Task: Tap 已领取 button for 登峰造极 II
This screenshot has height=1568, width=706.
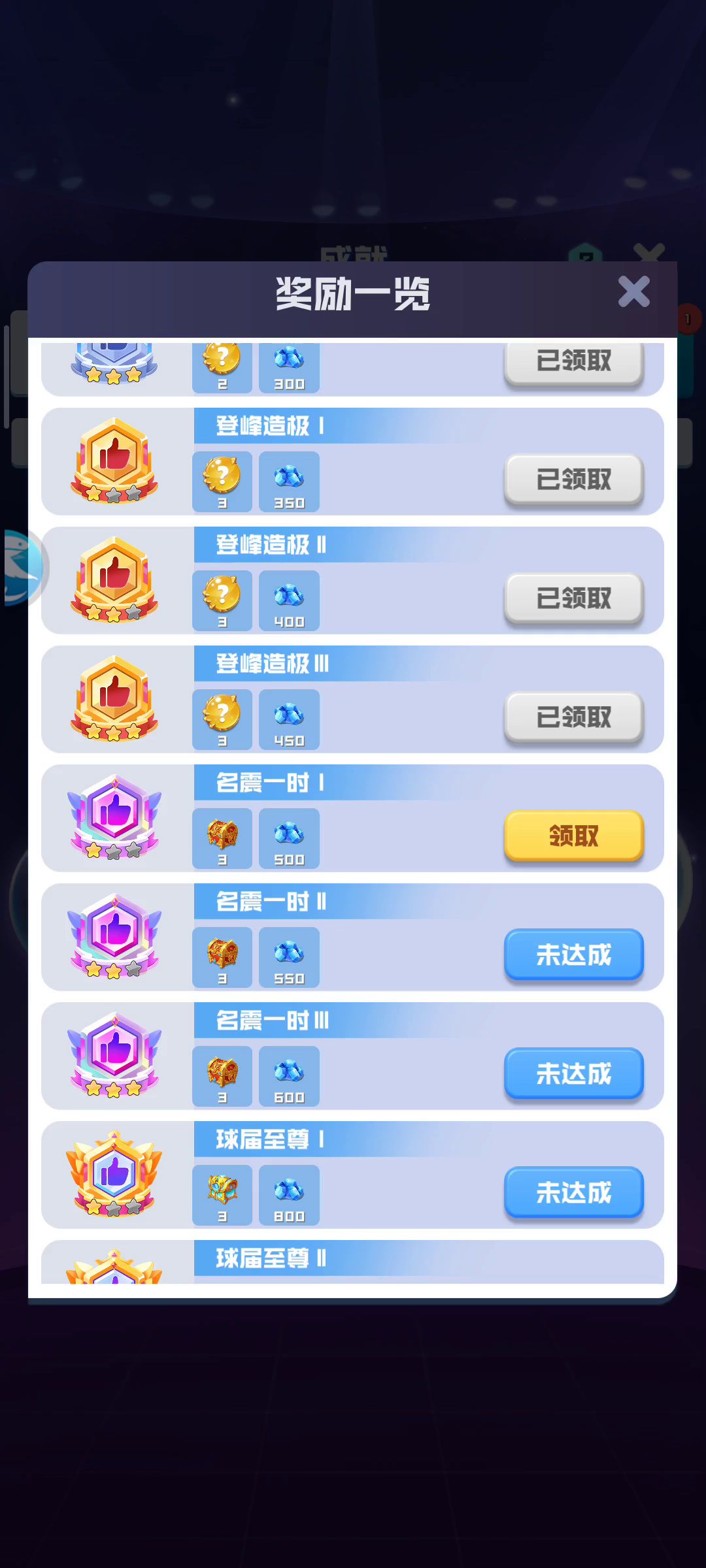Action: tap(573, 598)
